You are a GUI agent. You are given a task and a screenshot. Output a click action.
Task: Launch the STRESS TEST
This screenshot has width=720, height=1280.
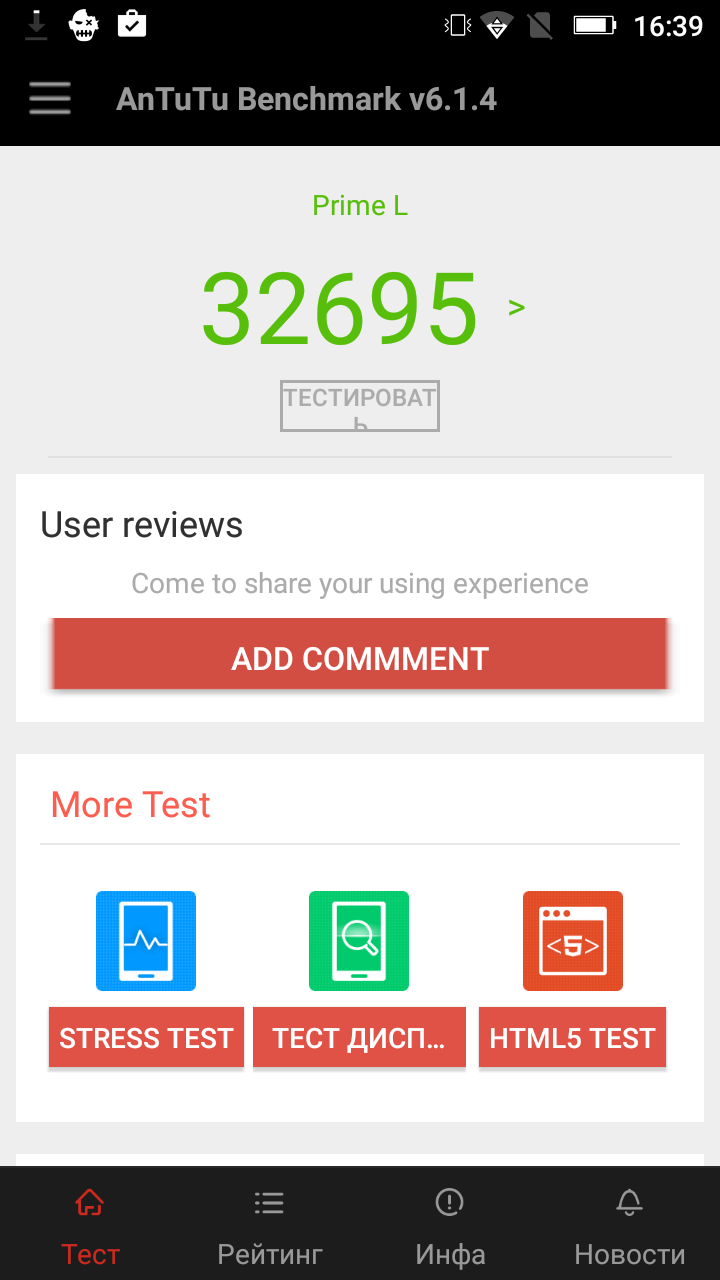tap(146, 1038)
